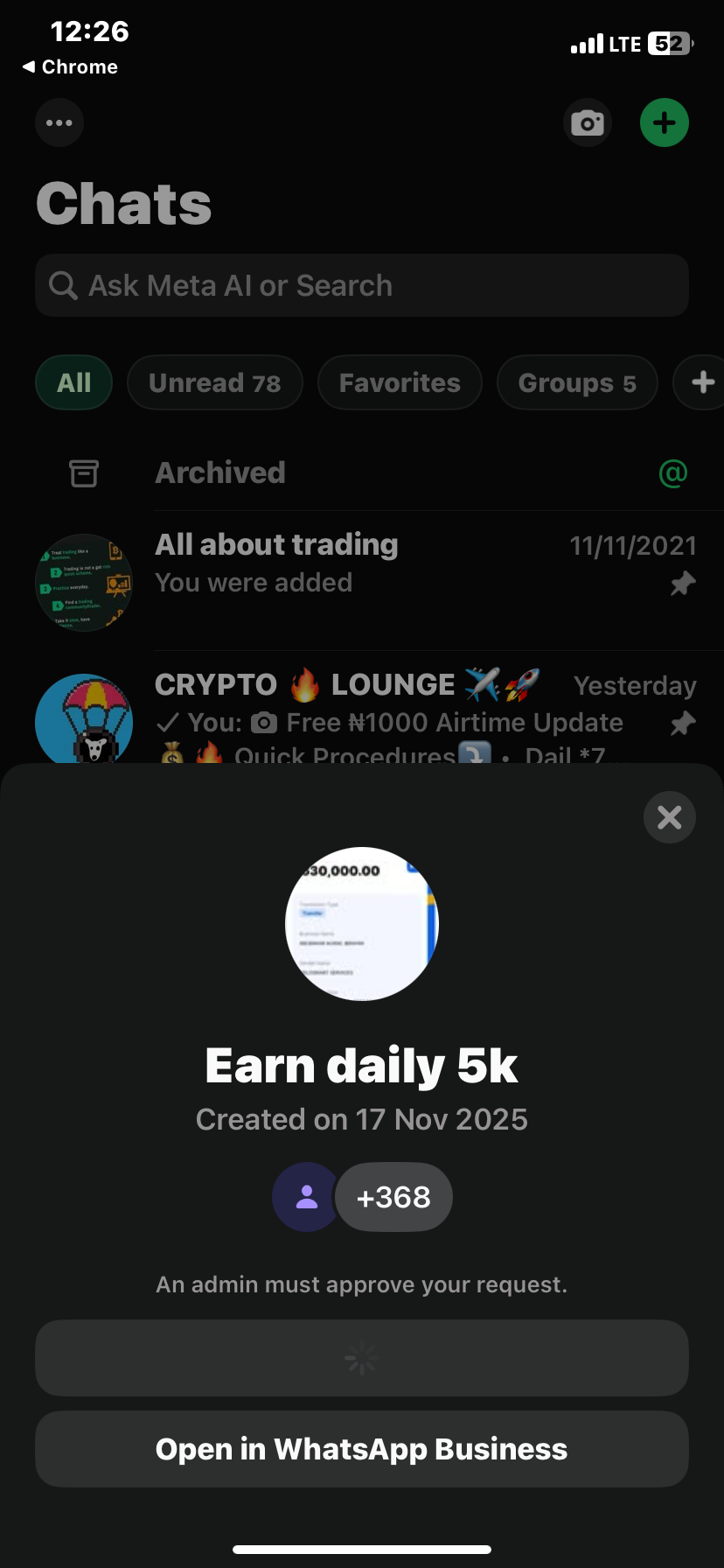Tap Open in WhatsApp Business

(x=362, y=1449)
